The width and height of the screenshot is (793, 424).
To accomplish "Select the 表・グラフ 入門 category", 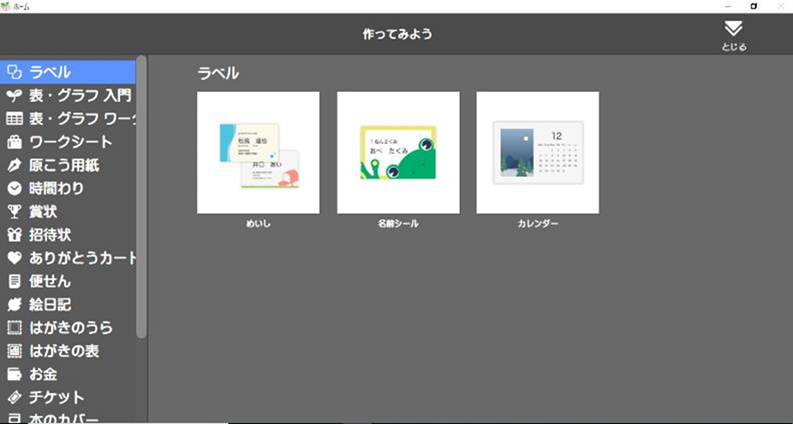I will [x=68, y=96].
